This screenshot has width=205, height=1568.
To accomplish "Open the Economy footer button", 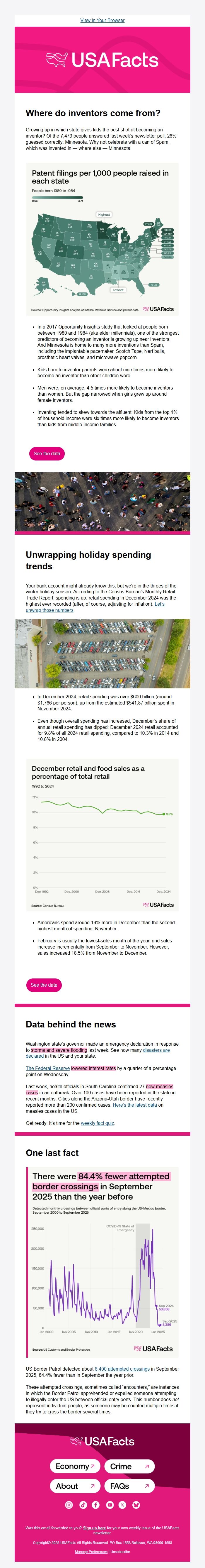I will point(75,1466).
